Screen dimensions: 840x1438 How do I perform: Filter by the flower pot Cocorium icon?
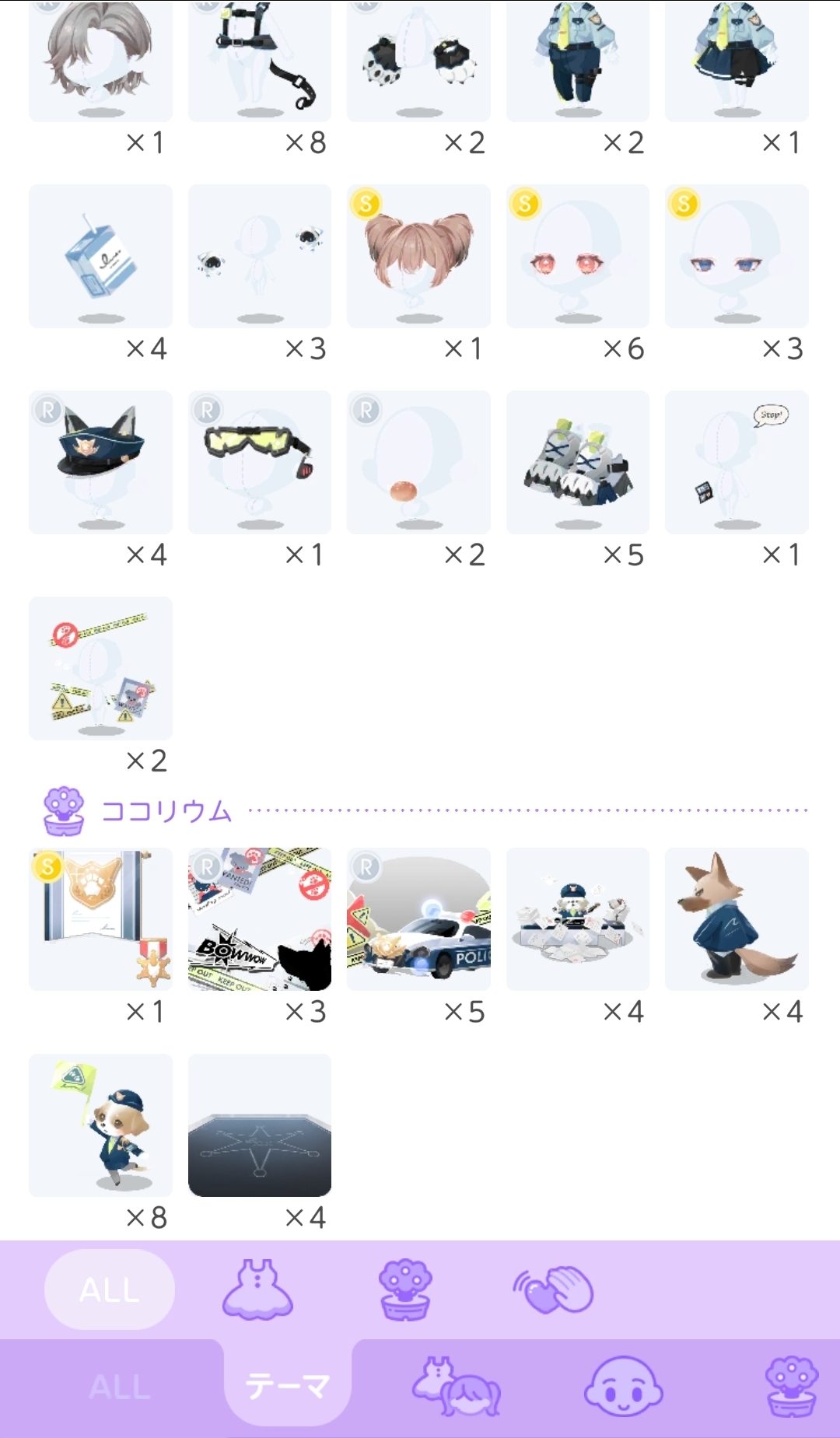(x=405, y=1289)
